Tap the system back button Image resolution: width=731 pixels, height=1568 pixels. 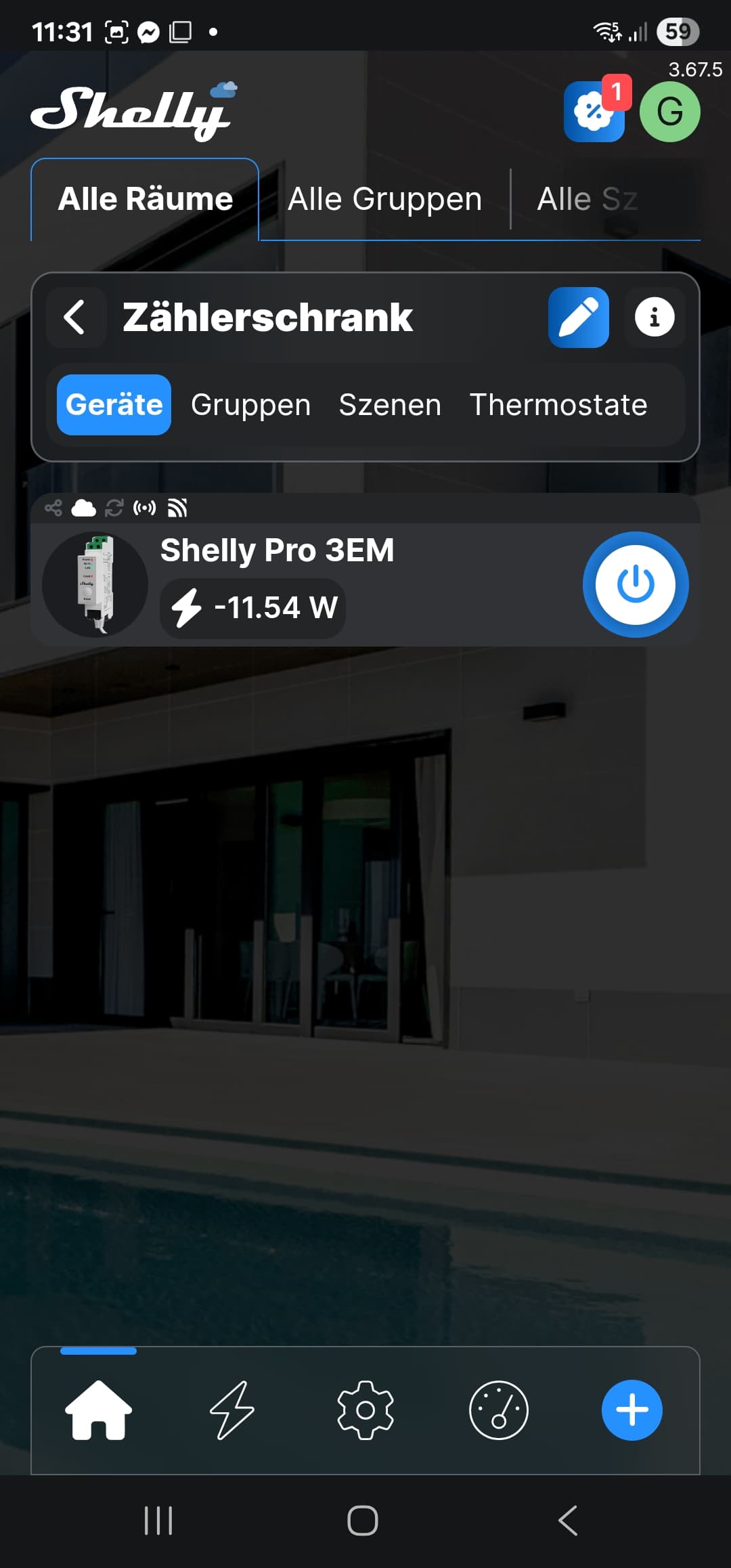(x=568, y=1521)
